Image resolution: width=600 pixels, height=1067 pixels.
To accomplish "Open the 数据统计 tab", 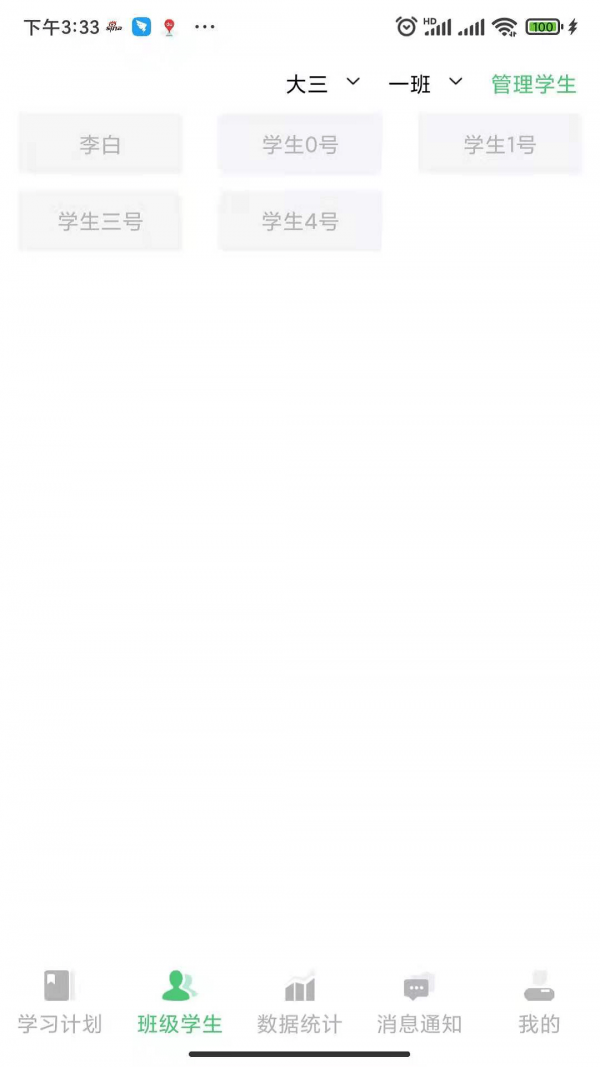I will click(x=300, y=1002).
